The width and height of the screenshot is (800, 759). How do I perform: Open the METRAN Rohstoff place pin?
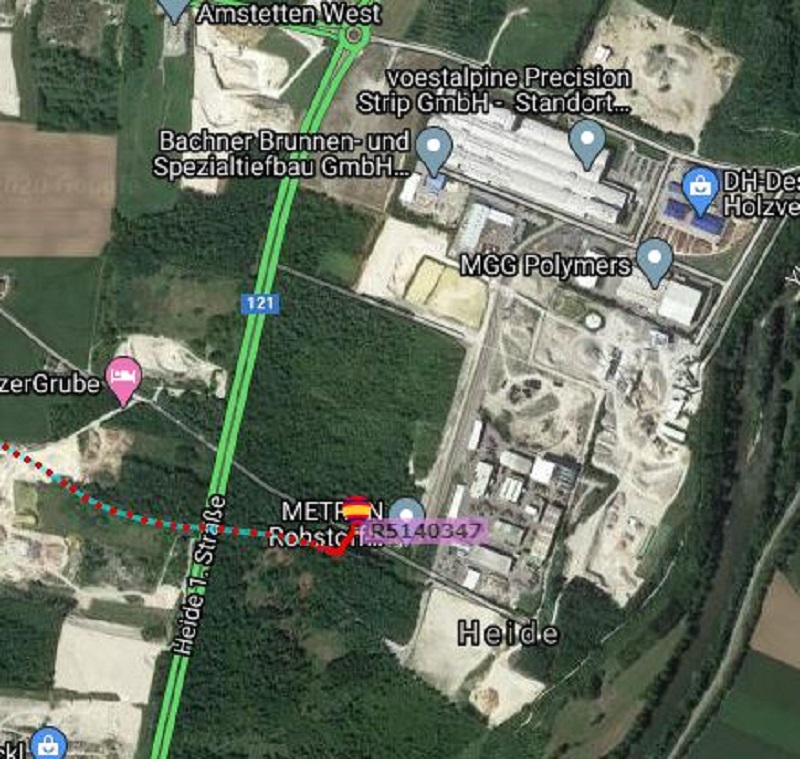tap(405, 513)
